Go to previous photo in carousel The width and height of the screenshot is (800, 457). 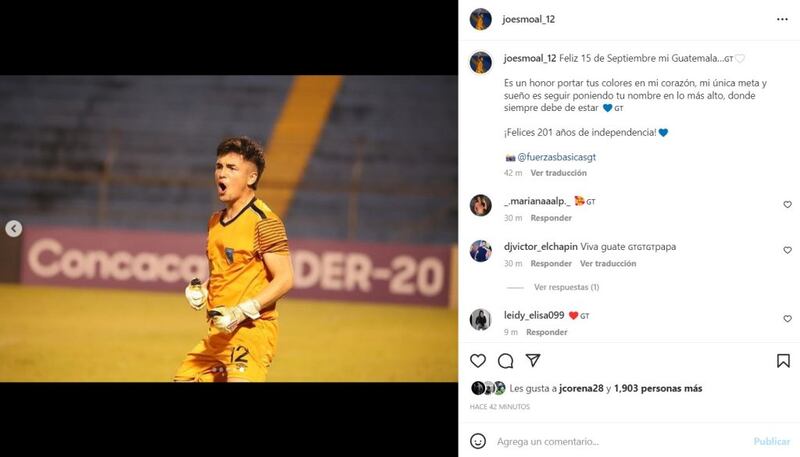click(x=14, y=229)
